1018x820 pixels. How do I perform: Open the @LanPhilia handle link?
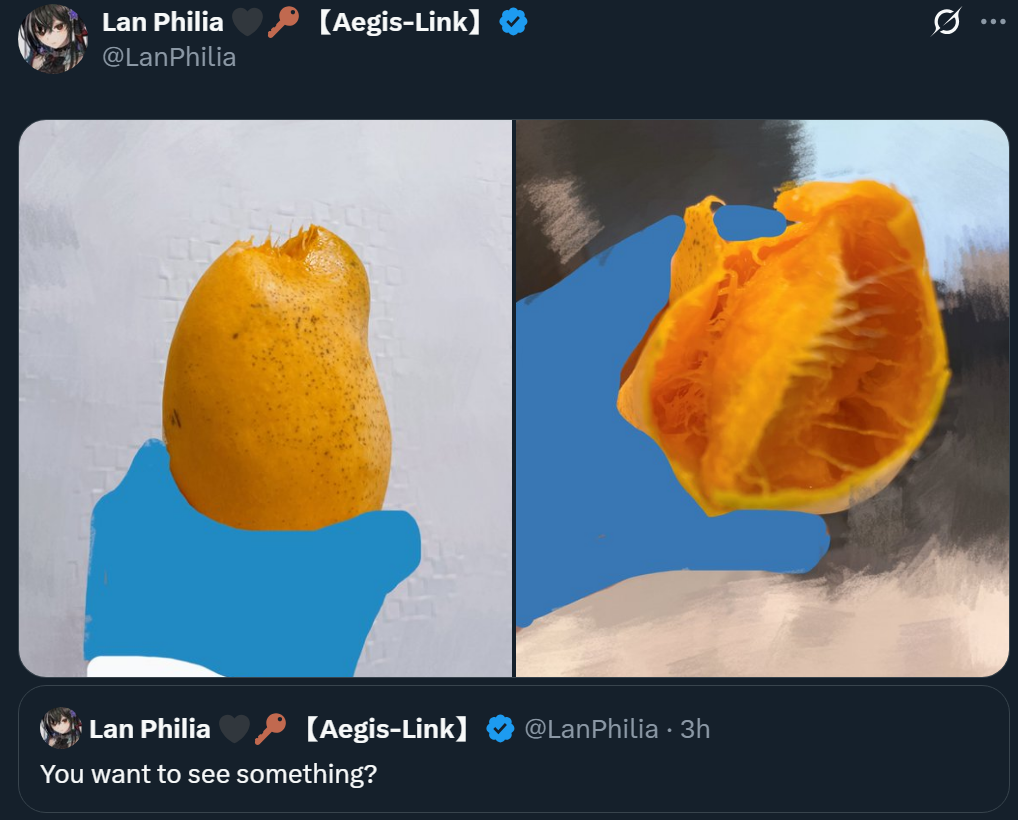pos(169,57)
